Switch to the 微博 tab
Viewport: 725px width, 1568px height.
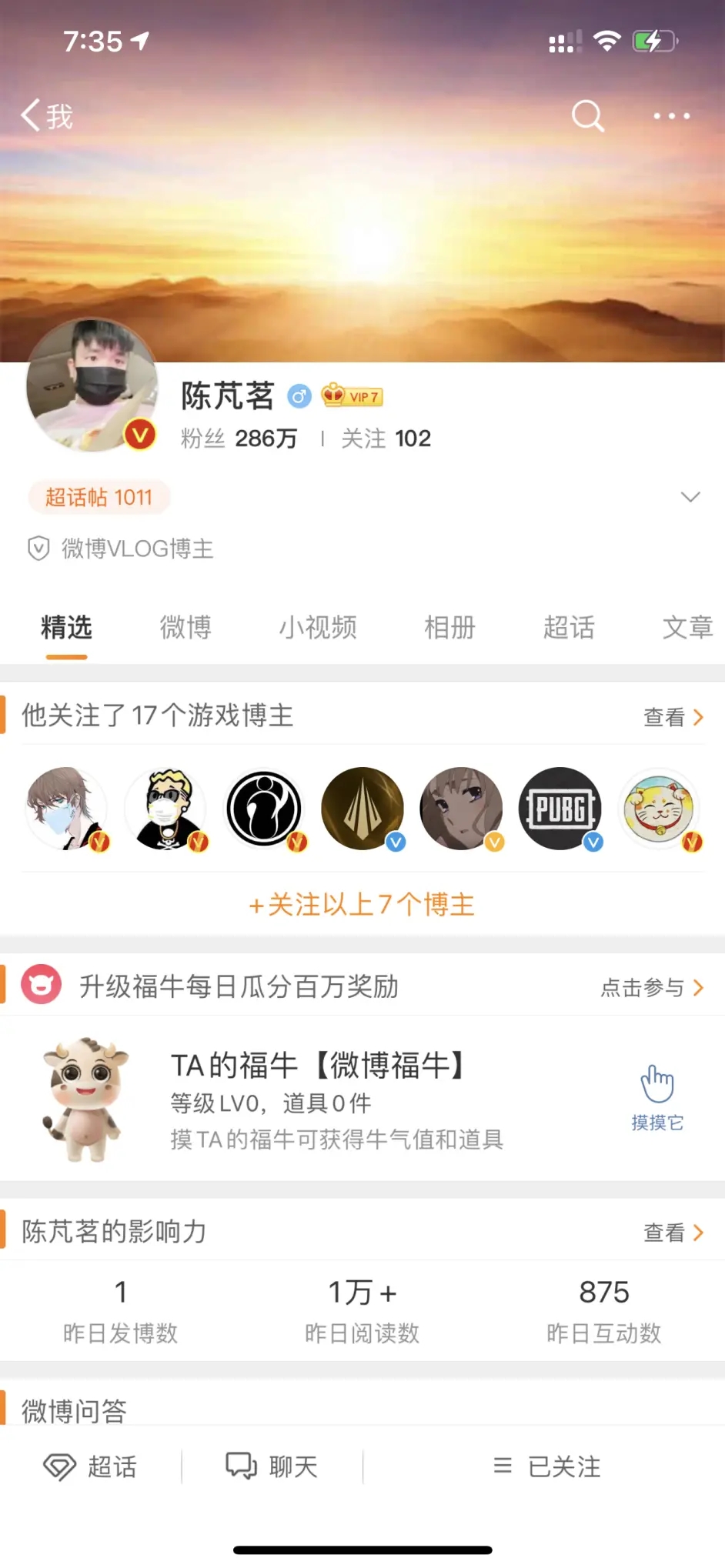coord(185,627)
